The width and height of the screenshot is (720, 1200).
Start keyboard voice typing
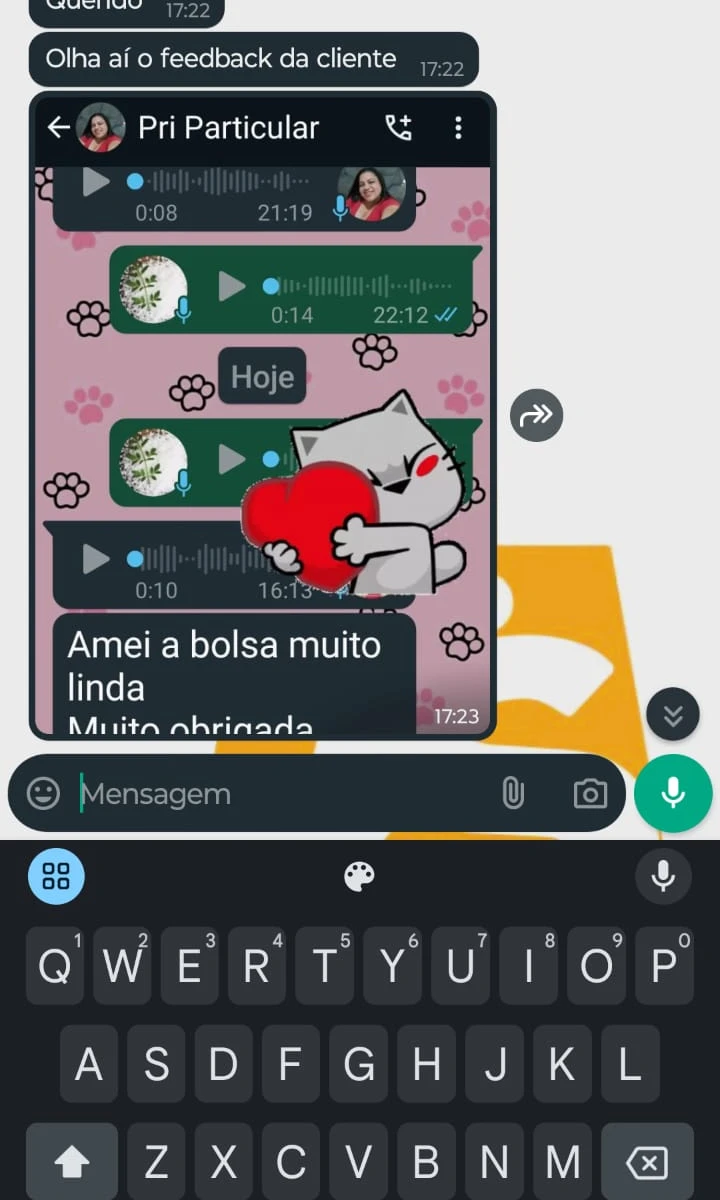pos(663,877)
